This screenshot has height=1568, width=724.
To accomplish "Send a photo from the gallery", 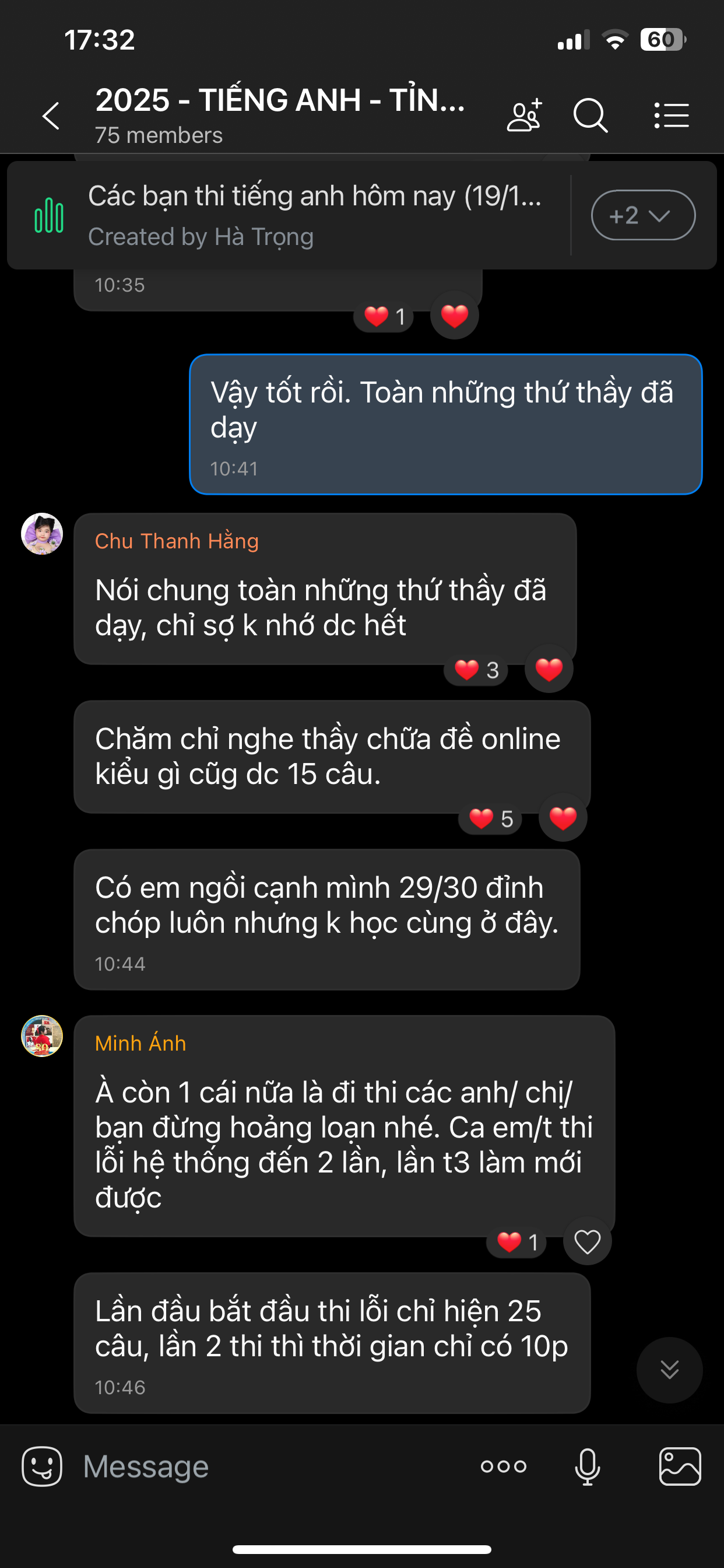I will 680,1466.
